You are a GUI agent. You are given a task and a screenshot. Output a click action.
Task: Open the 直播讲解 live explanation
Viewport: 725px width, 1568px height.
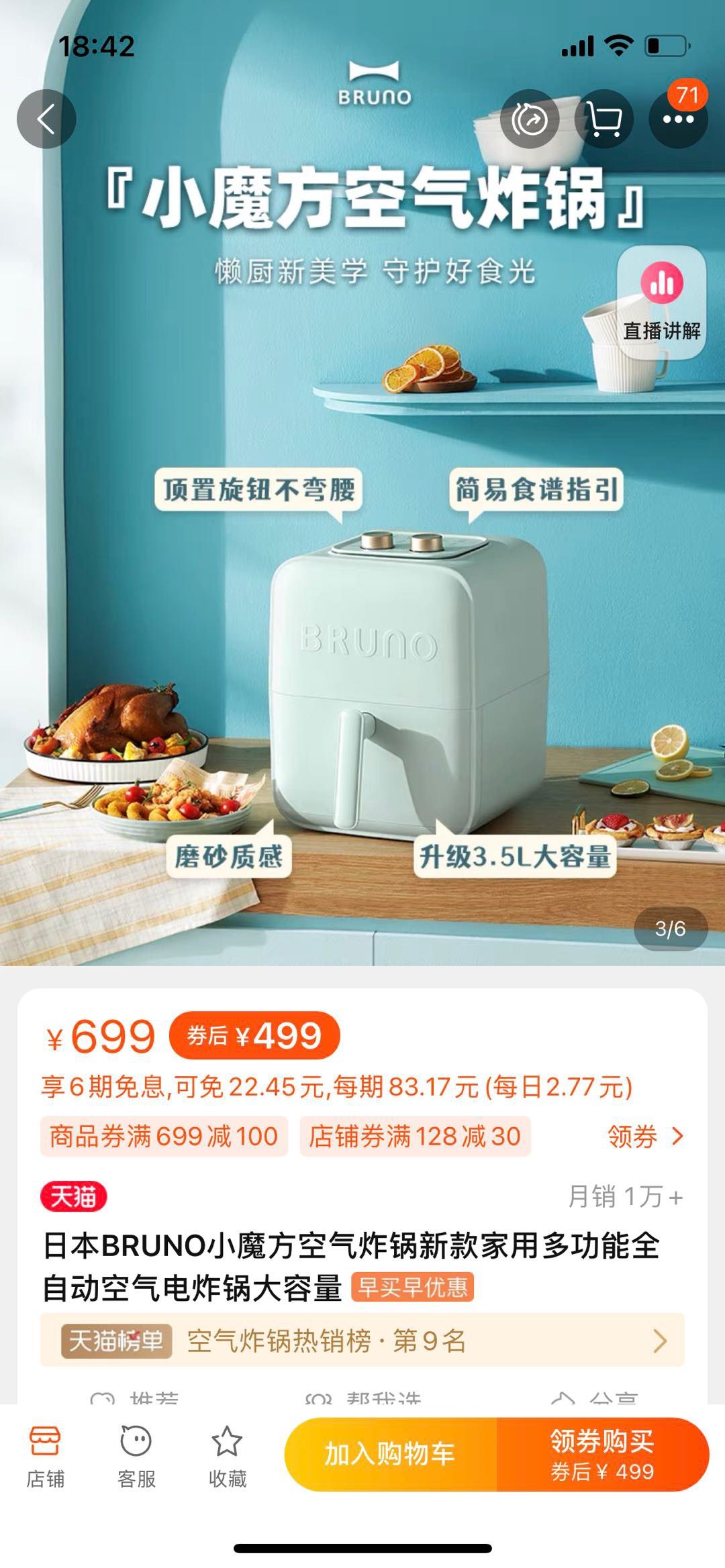(x=661, y=302)
